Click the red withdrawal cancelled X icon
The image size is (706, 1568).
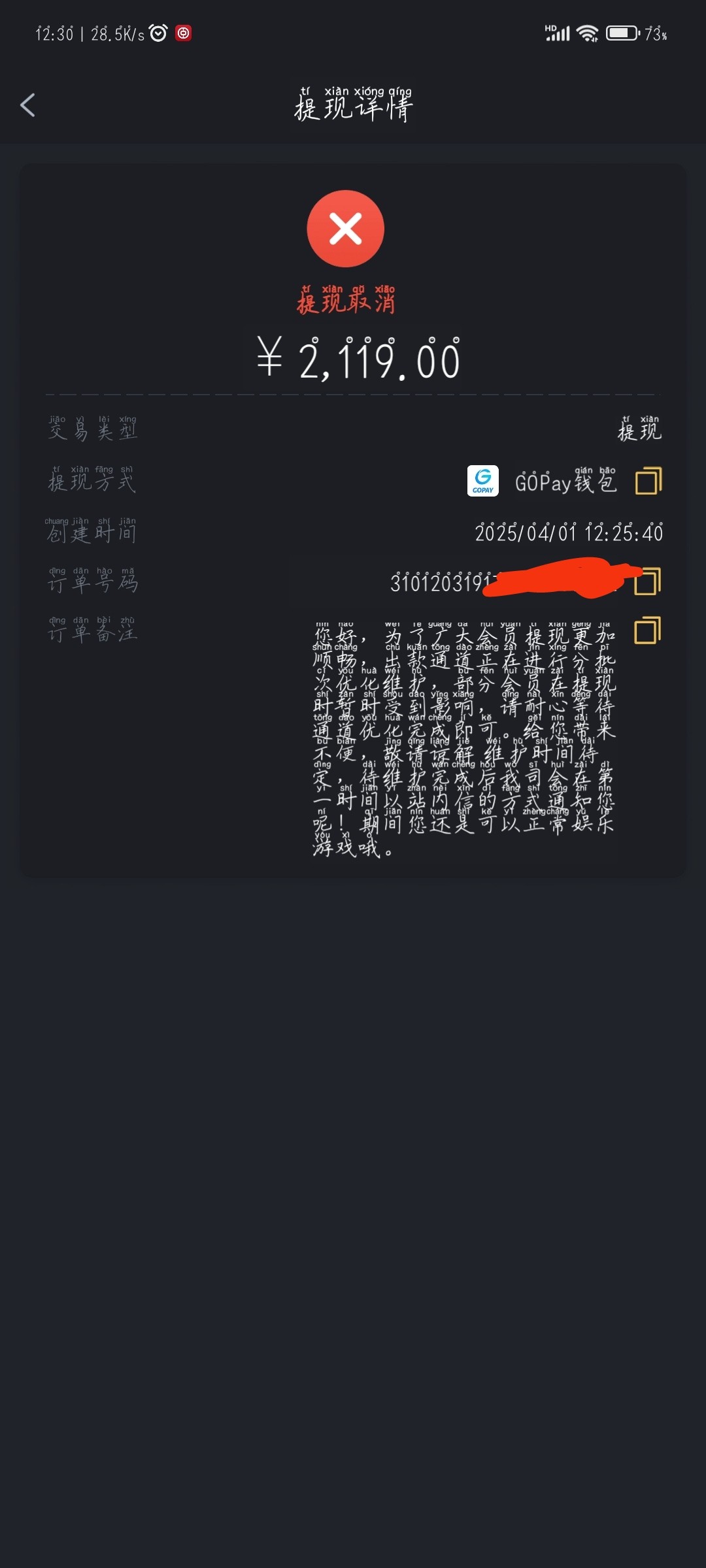[x=346, y=229]
